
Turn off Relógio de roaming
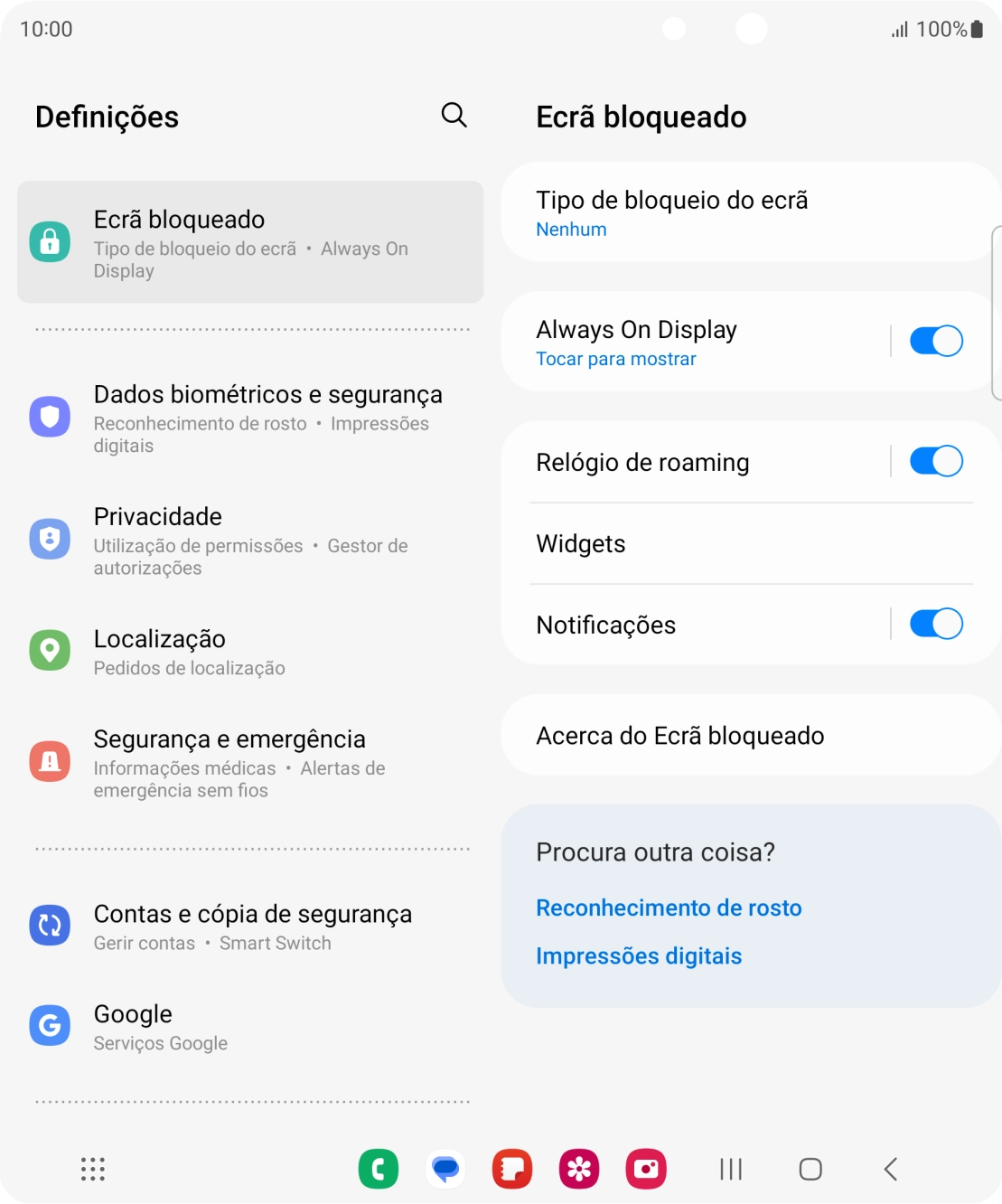(935, 461)
